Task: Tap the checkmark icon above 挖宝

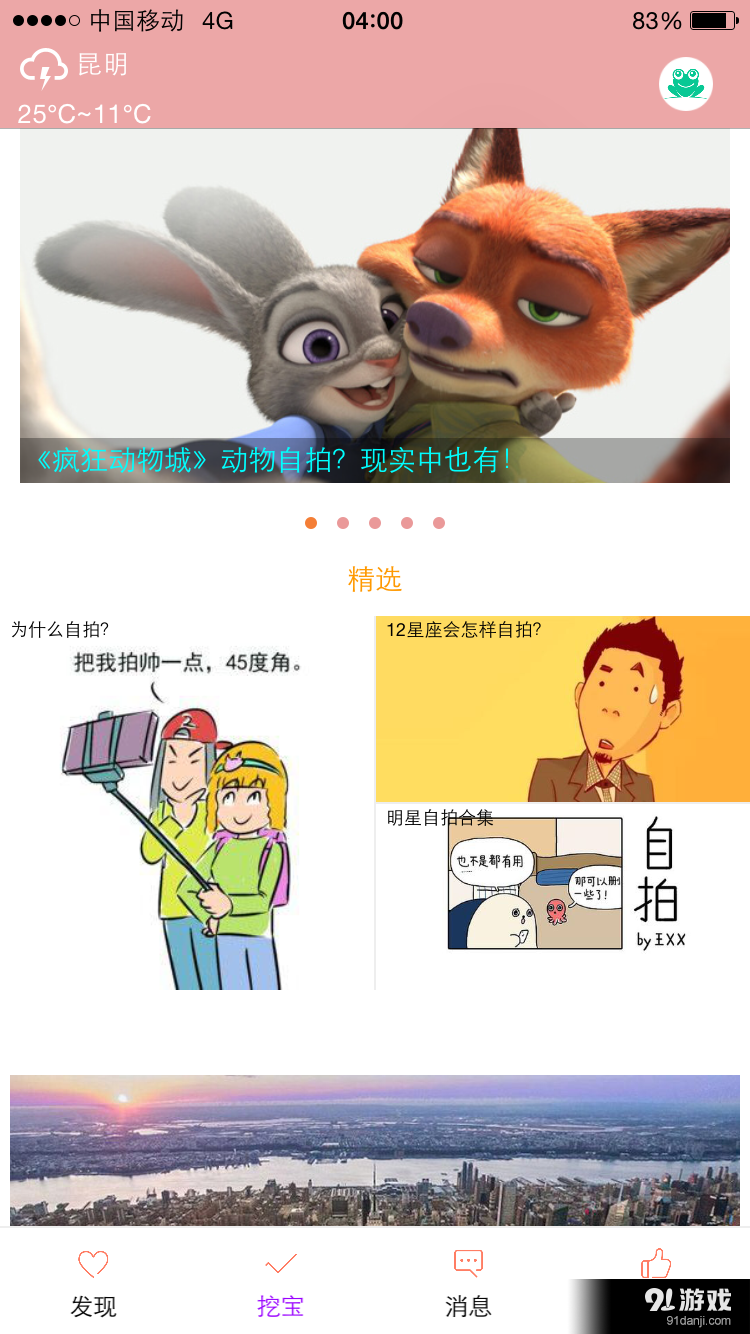Action: pyautogui.click(x=280, y=1264)
